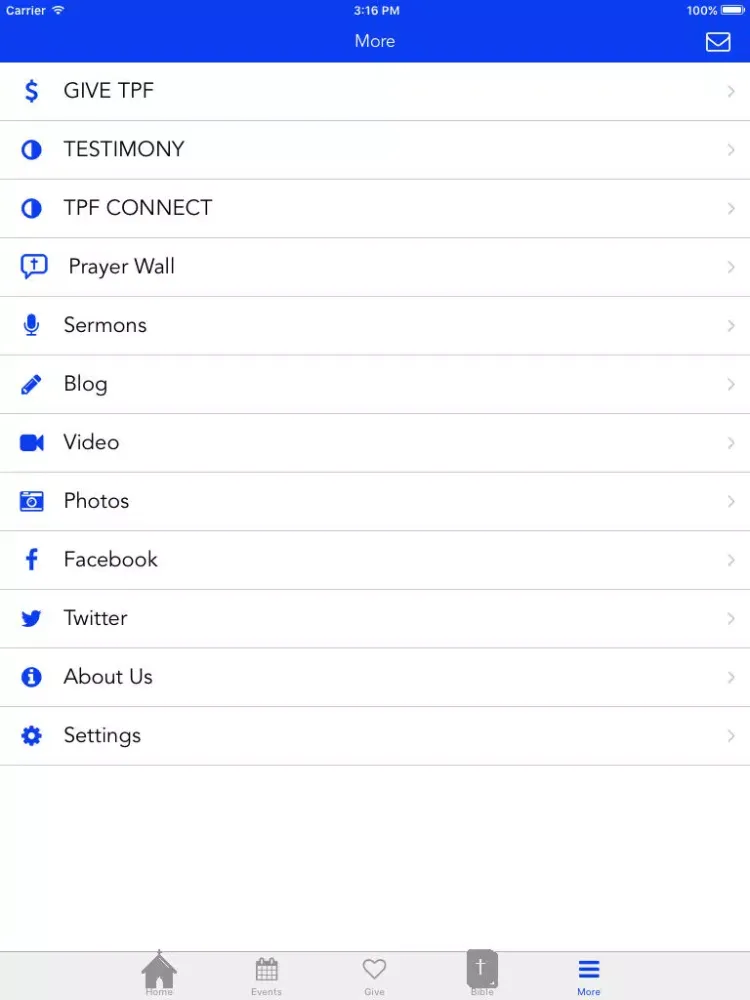Switch to the Events tab
Screen dimensions: 750x1000
[x=266, y=974]
